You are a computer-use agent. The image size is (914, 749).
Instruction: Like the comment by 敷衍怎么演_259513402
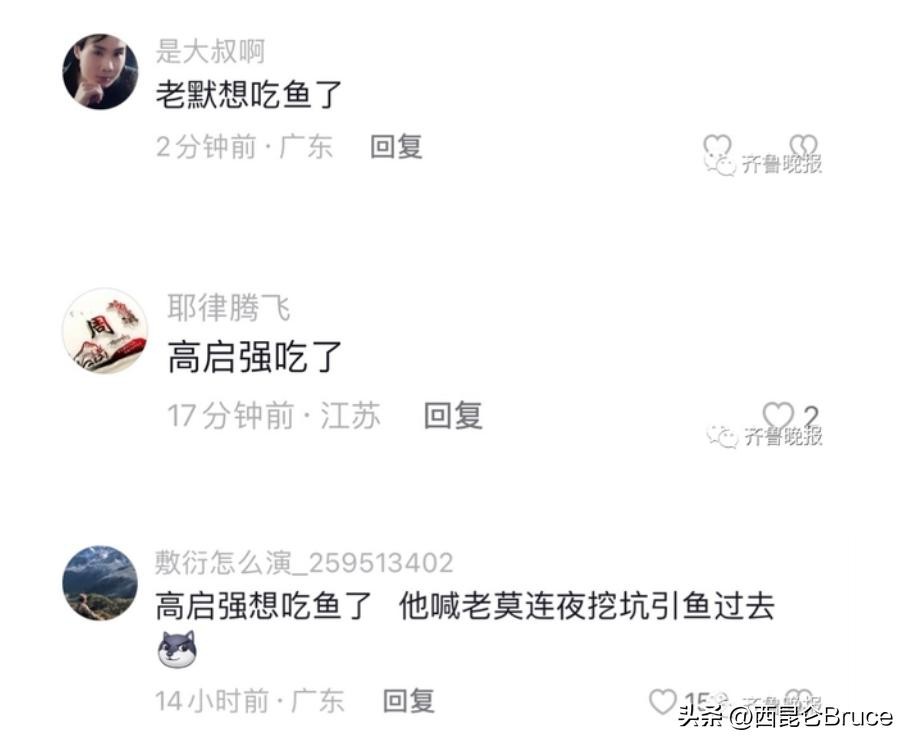[x=663, y=701]
